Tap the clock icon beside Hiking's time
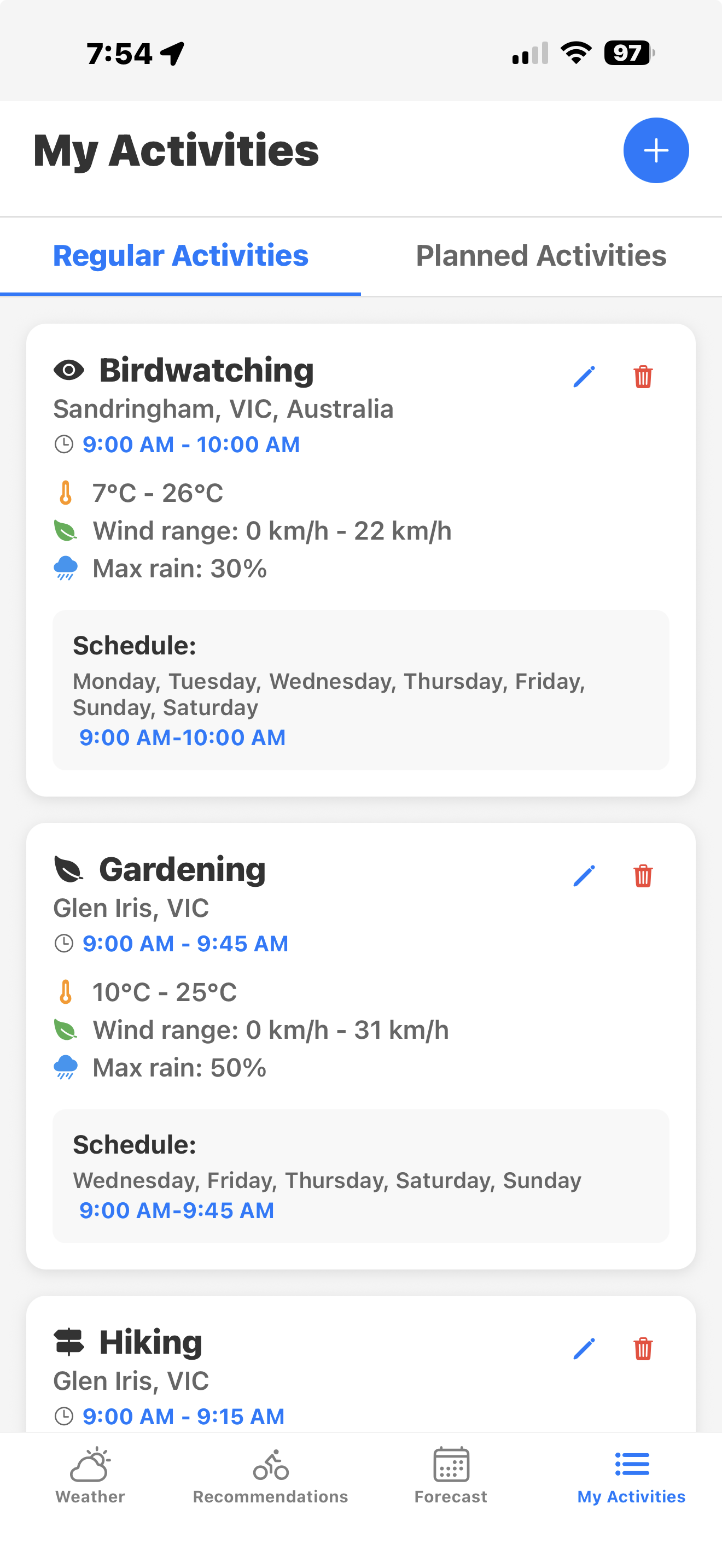Image resolution: width=722 pixels, height=1568 pixels. (65, 1417)
